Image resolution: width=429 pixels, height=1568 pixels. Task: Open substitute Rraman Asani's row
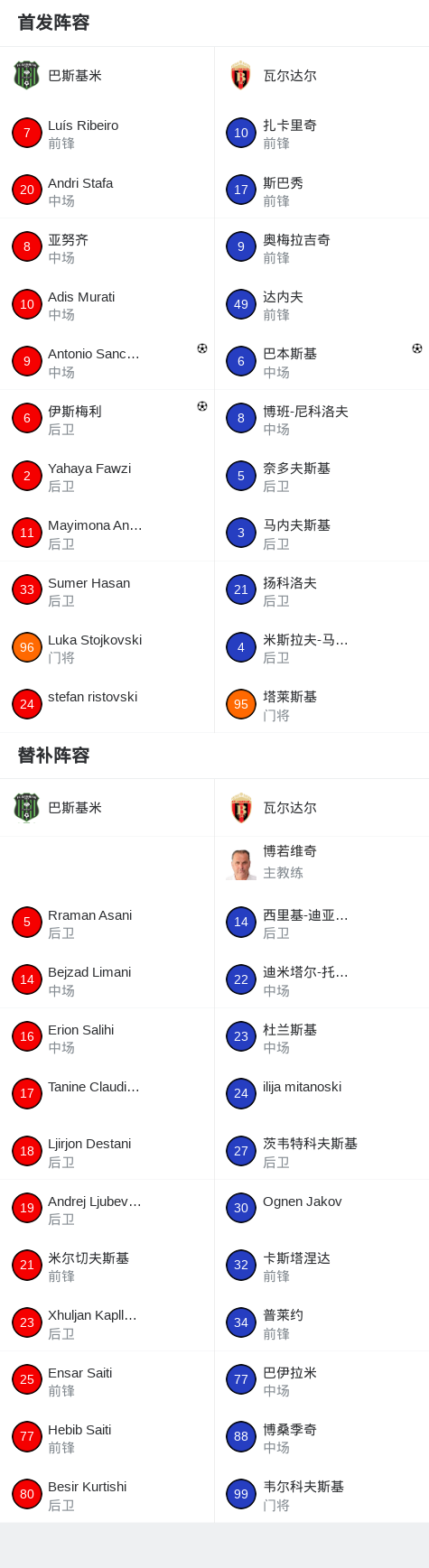pos(107,923)
